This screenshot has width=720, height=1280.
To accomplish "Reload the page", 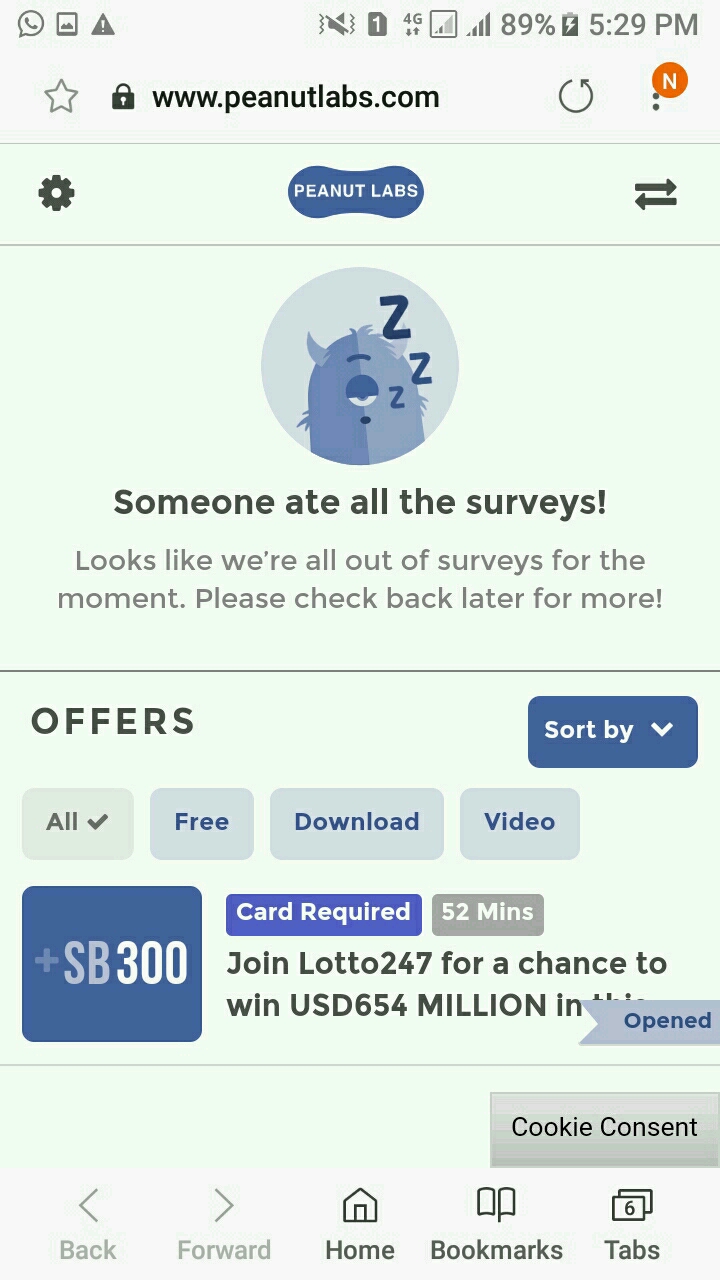I will coord(575,97).
